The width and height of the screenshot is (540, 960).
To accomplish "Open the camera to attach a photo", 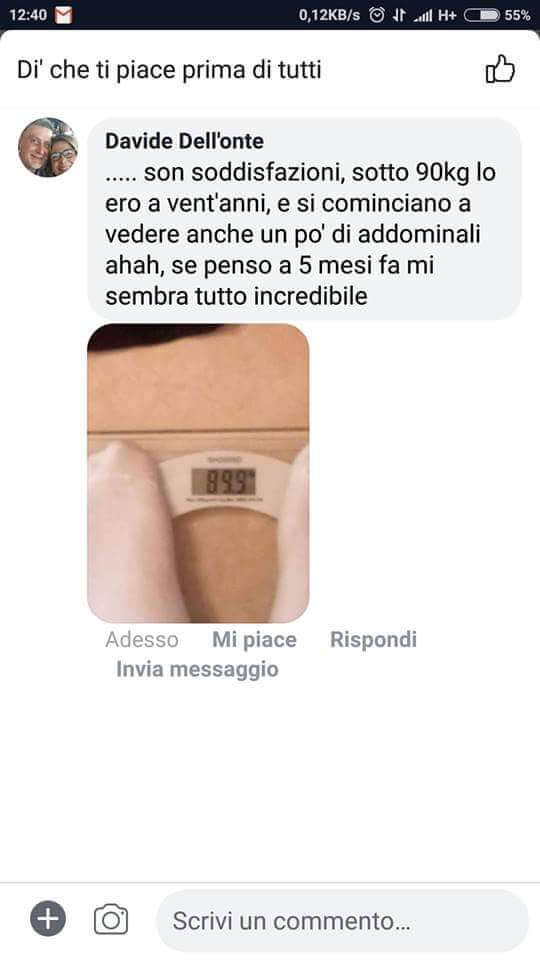I will click(111, 920).
